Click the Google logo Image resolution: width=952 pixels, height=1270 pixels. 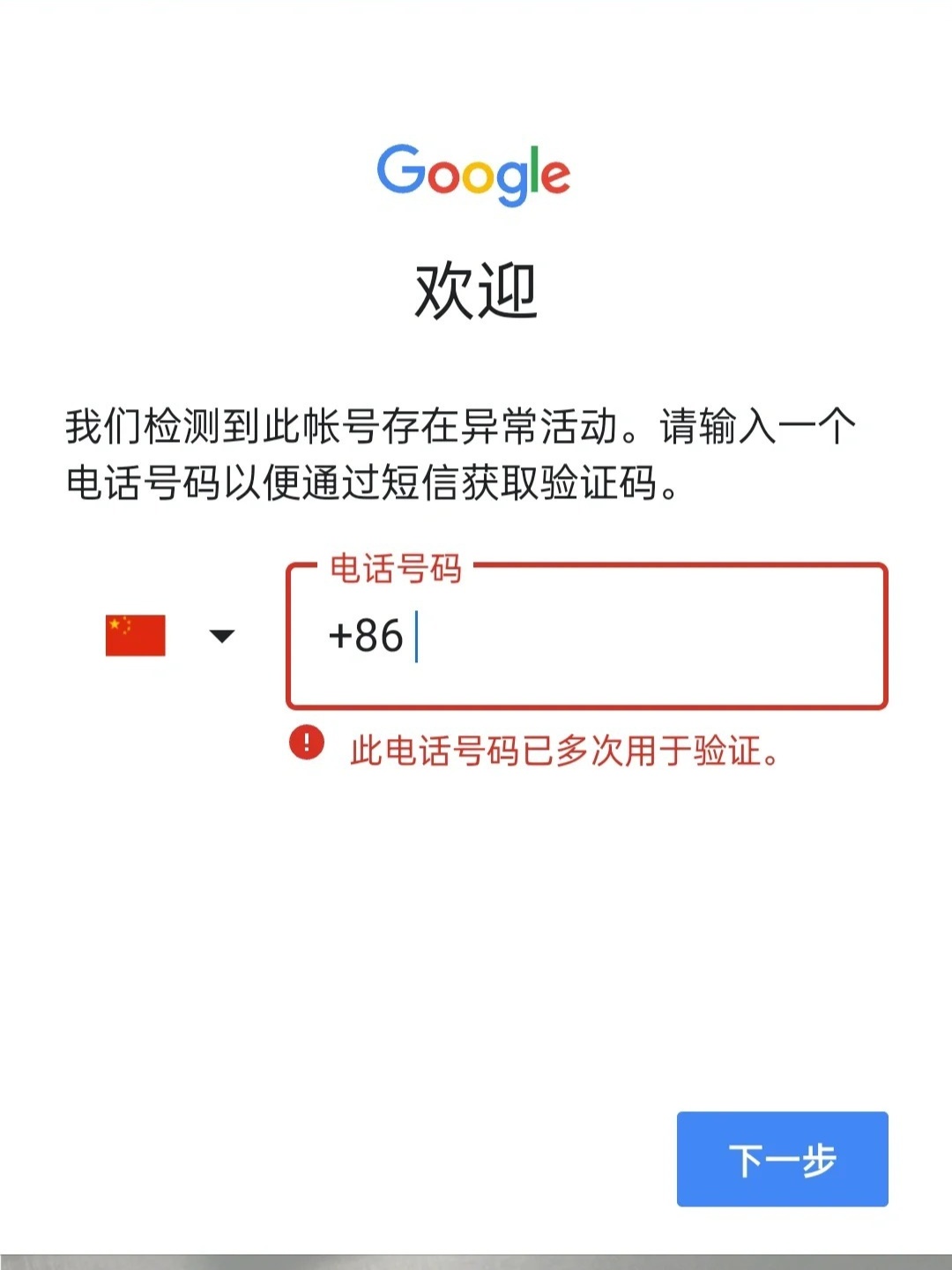474,173
